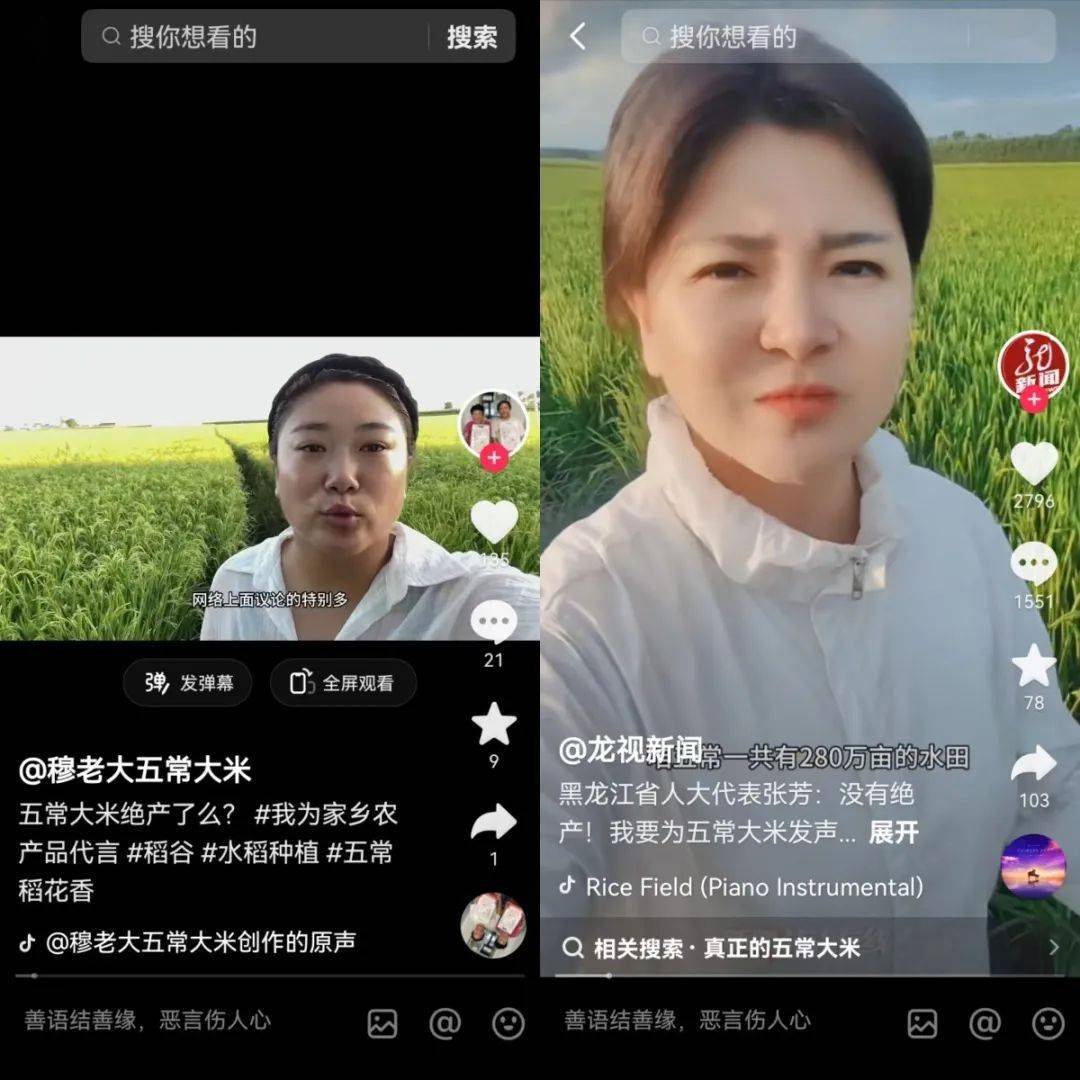The height and width of the screenshot is (1080, 1080).
Task: Open comments on the 穆老大五常大米 video
Action: [494, 622]
